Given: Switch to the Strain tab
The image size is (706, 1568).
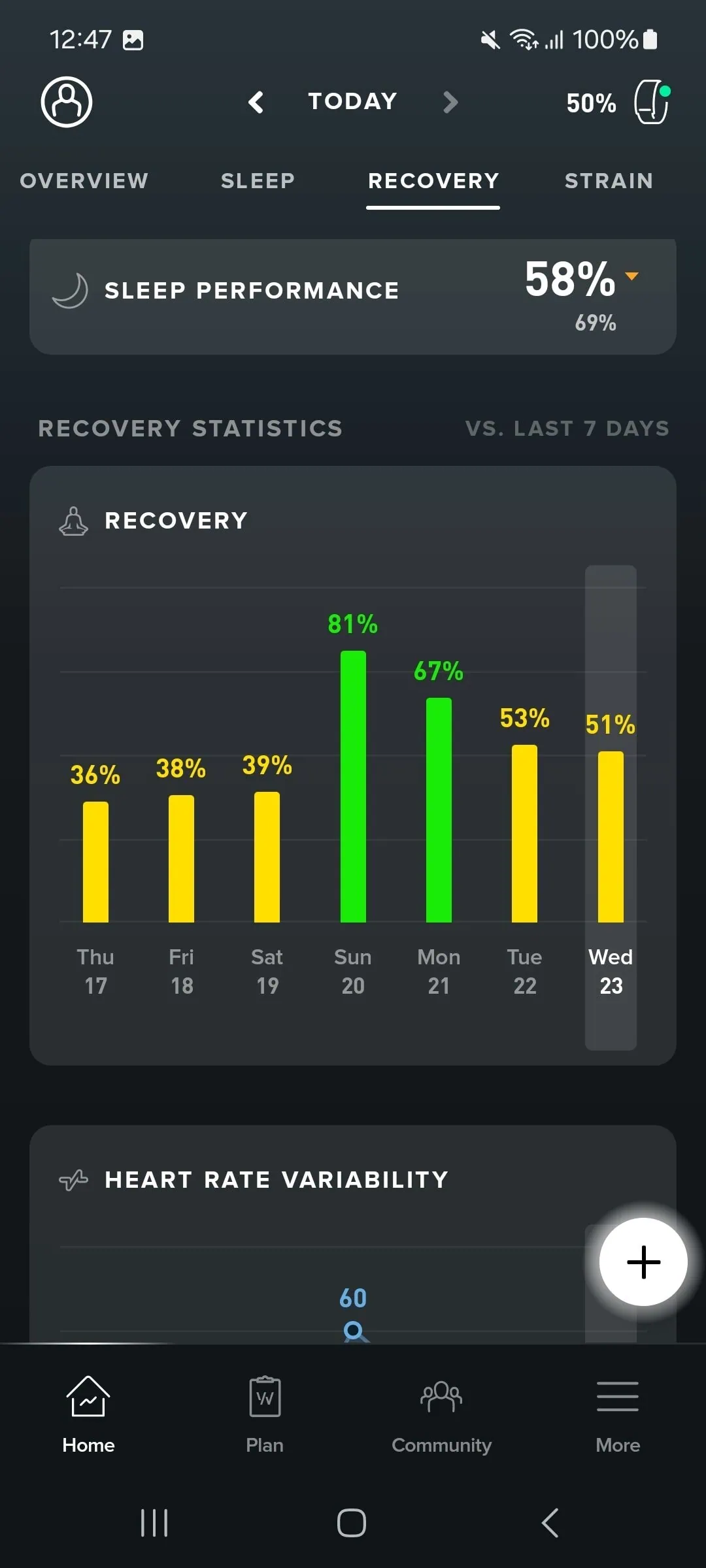Looking at the screenshot, I should 609,181.
